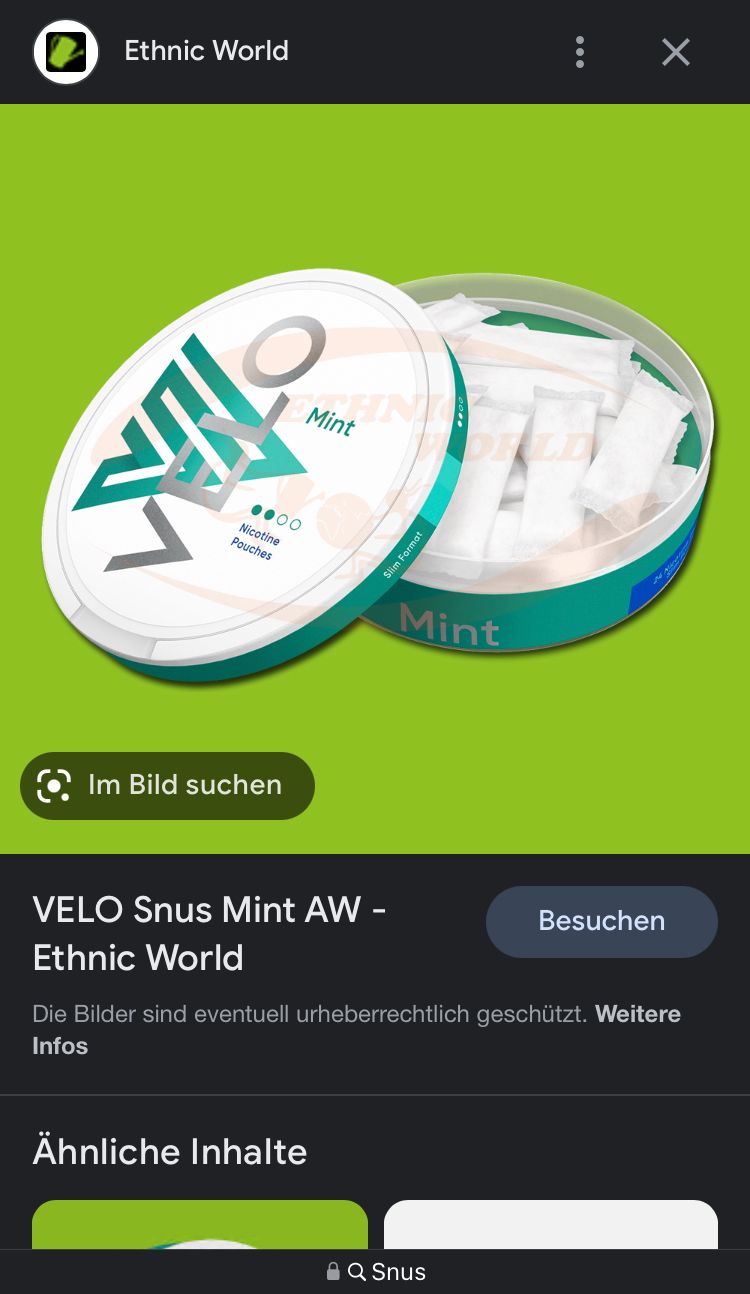
Task: Tap Im Bild suchen button
Action: pyautogui.click(x=167, y=786)
